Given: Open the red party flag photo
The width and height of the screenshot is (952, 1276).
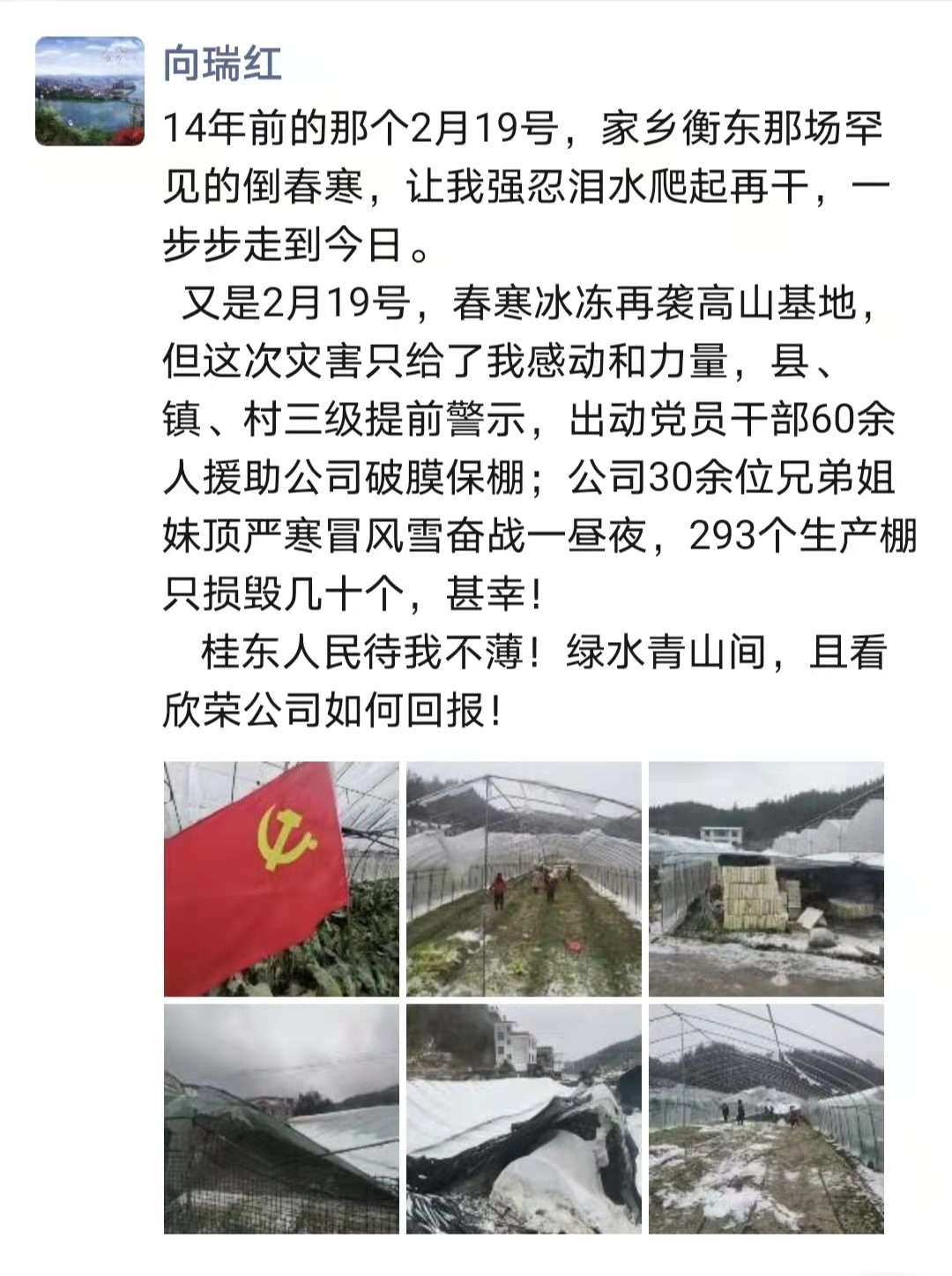Looking at the screenshot, I should 281,879.
